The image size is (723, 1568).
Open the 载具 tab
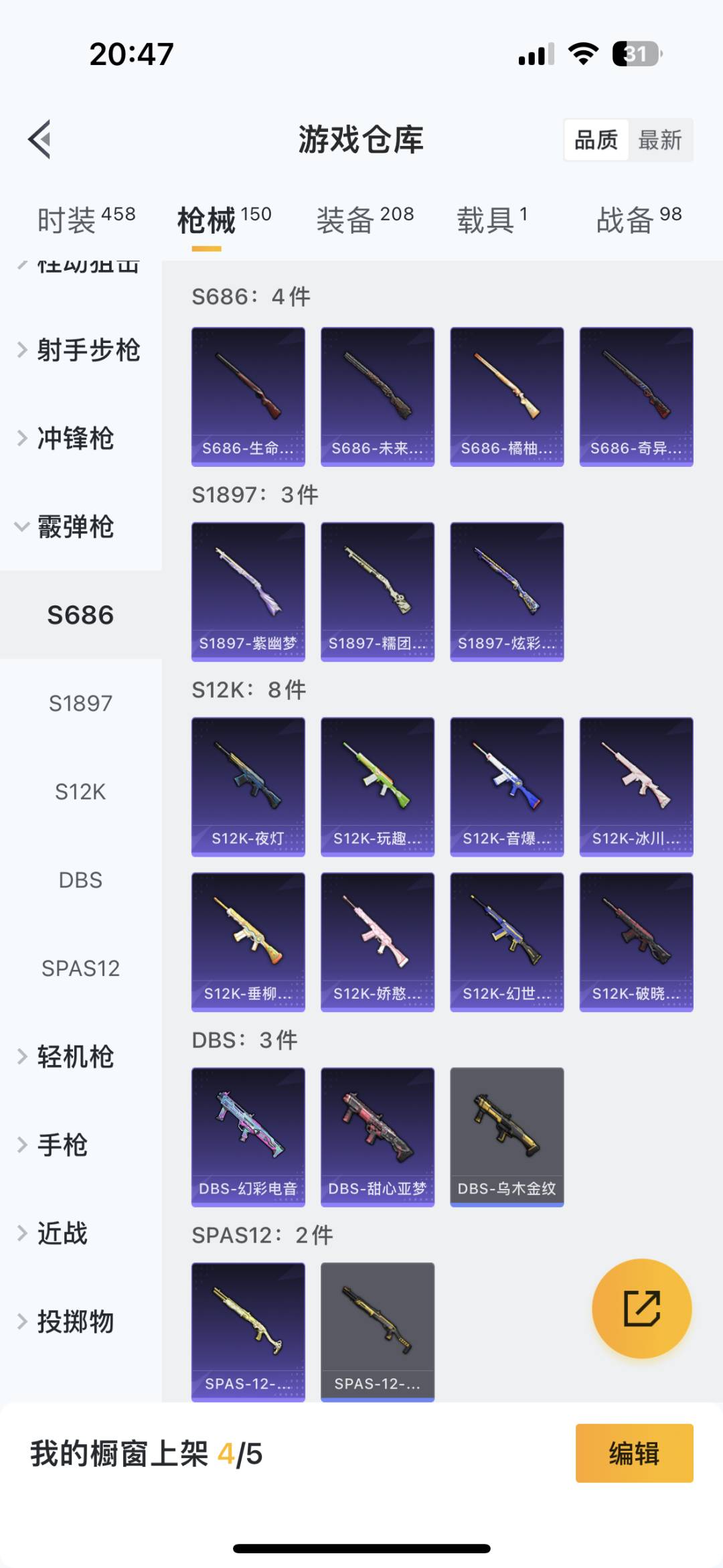492,220
